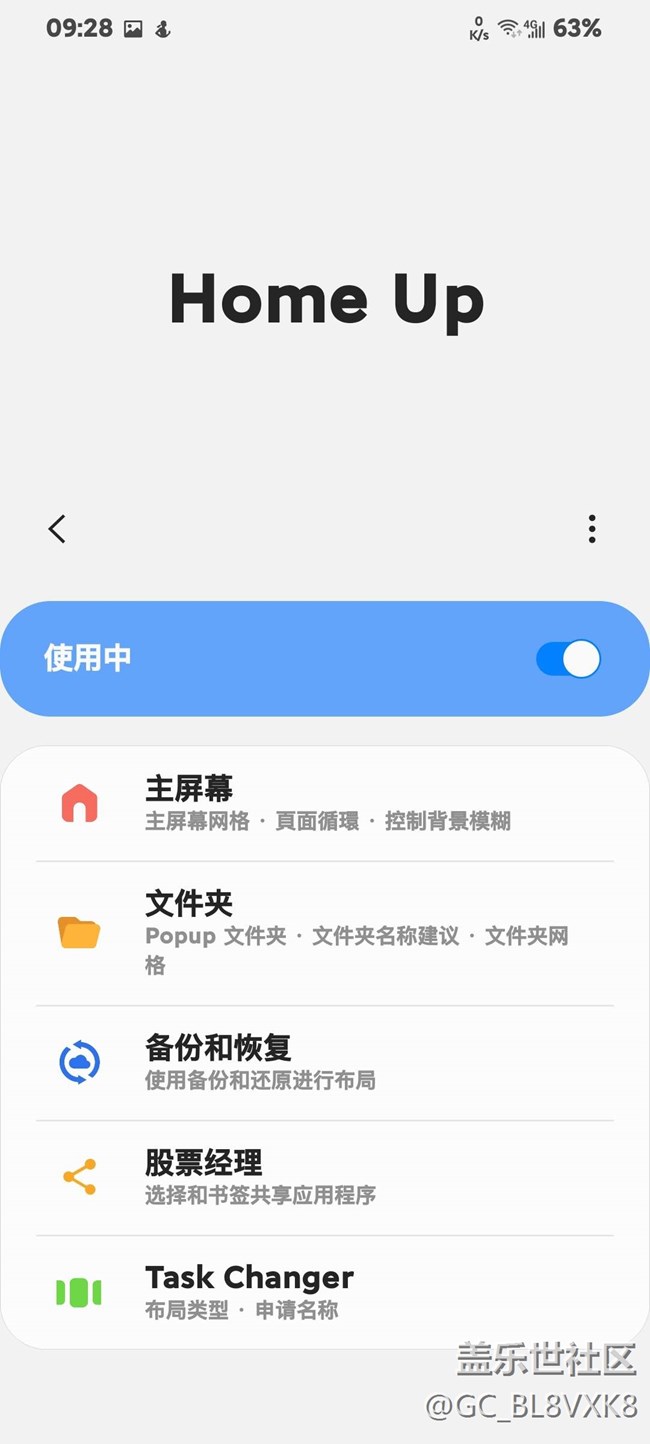Image resolution: width=650 pixels, height=1444 pixels.
Task: Open Task Changer settings
Action: (x=325, y=1292)
